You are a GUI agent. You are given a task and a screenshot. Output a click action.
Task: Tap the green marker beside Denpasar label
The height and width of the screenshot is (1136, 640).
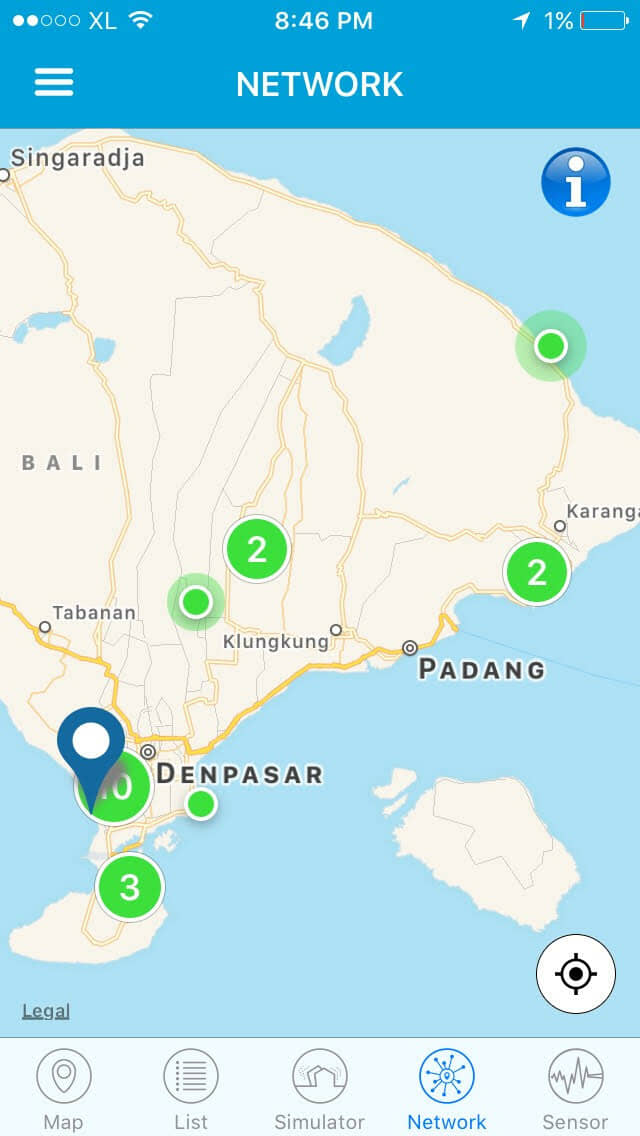pos(201,803)
